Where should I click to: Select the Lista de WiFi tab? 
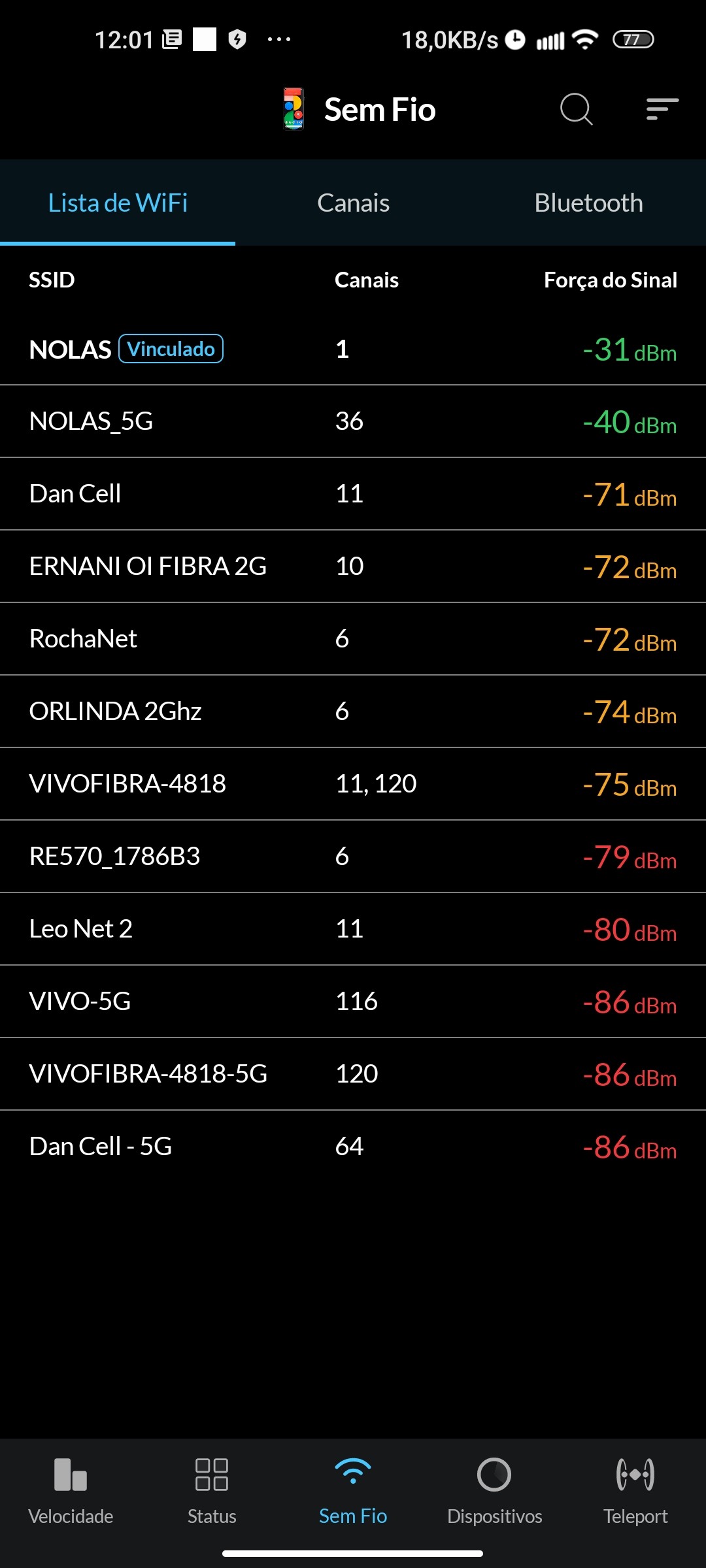(118, 203)
